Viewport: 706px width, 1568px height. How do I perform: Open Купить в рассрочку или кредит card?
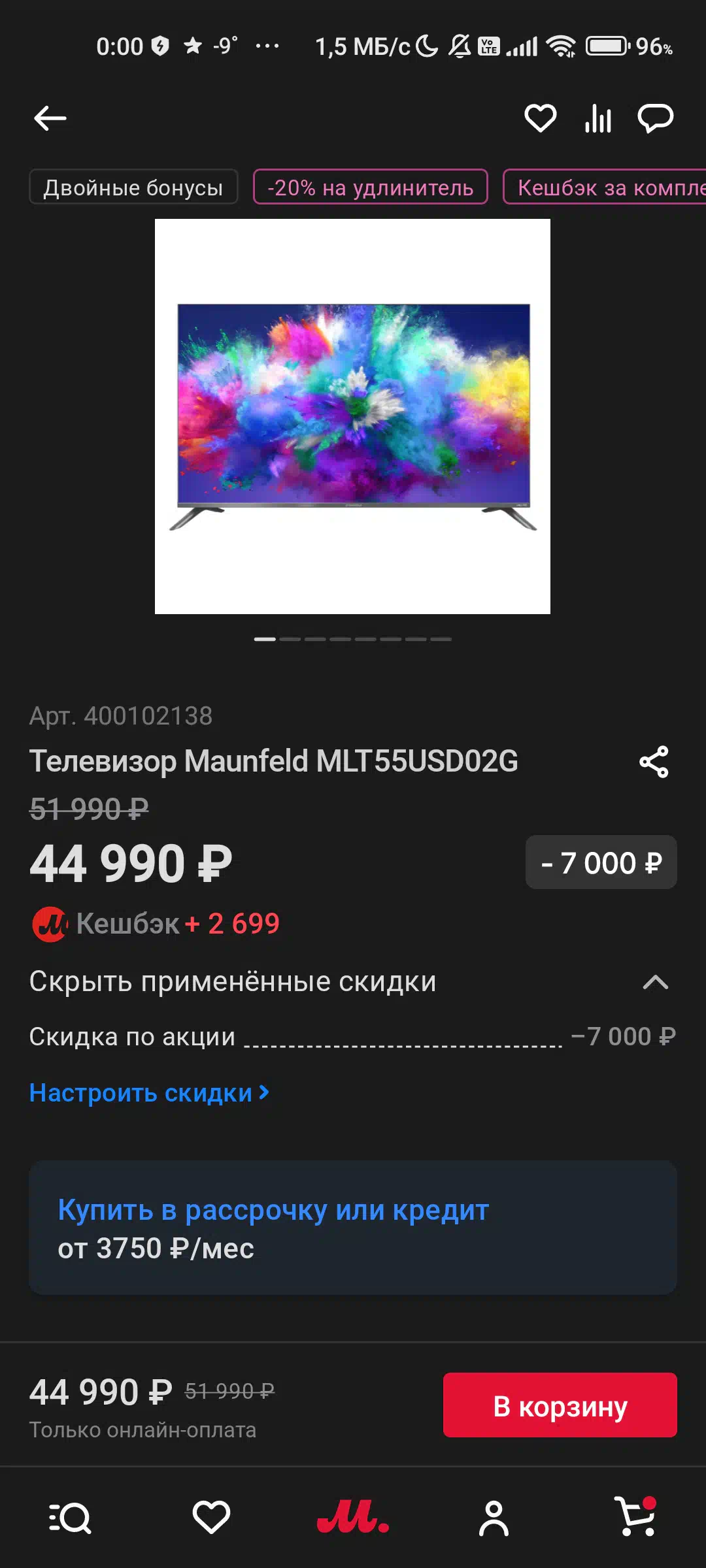tap(352, 1228)
